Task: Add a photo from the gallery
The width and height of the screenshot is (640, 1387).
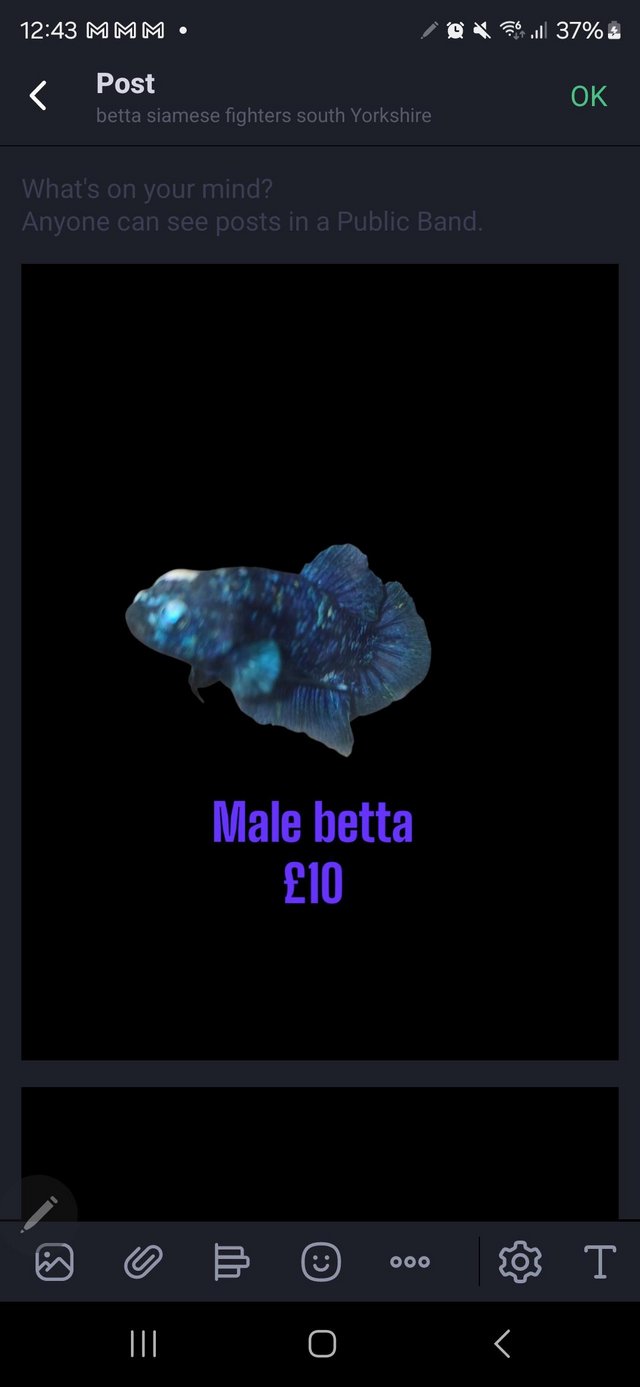Action: point(54,1262)
